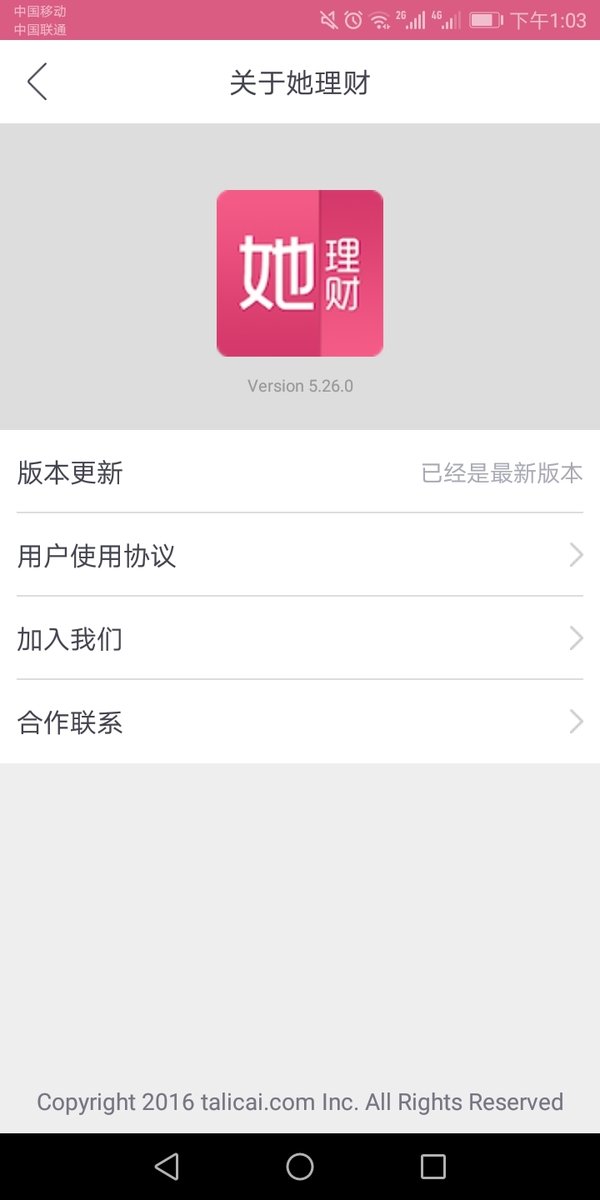
Task: Open 用户使用协议 user agreement
Action: point(300,555)
